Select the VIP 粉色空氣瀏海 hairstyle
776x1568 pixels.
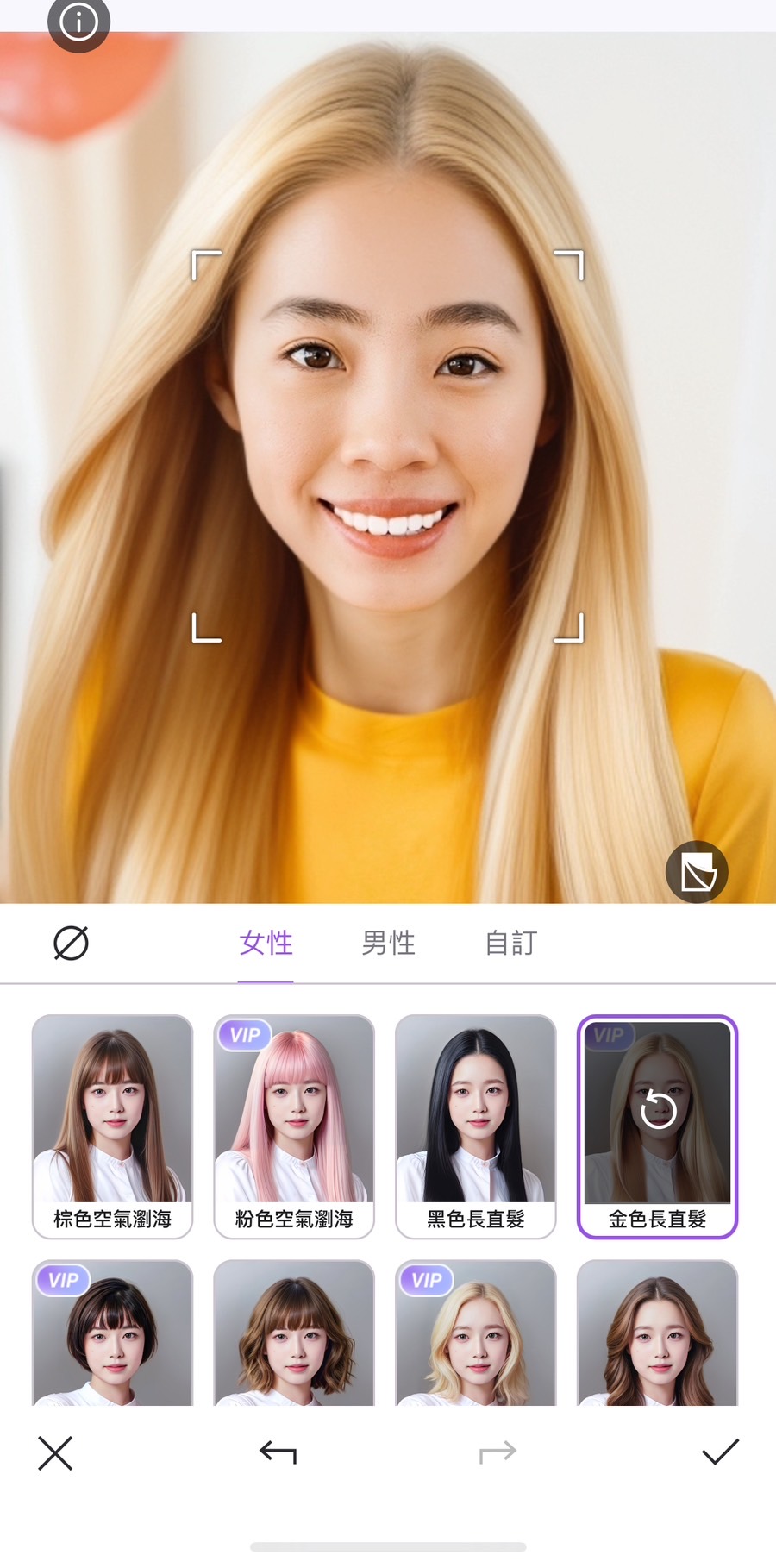point(294,1126)
